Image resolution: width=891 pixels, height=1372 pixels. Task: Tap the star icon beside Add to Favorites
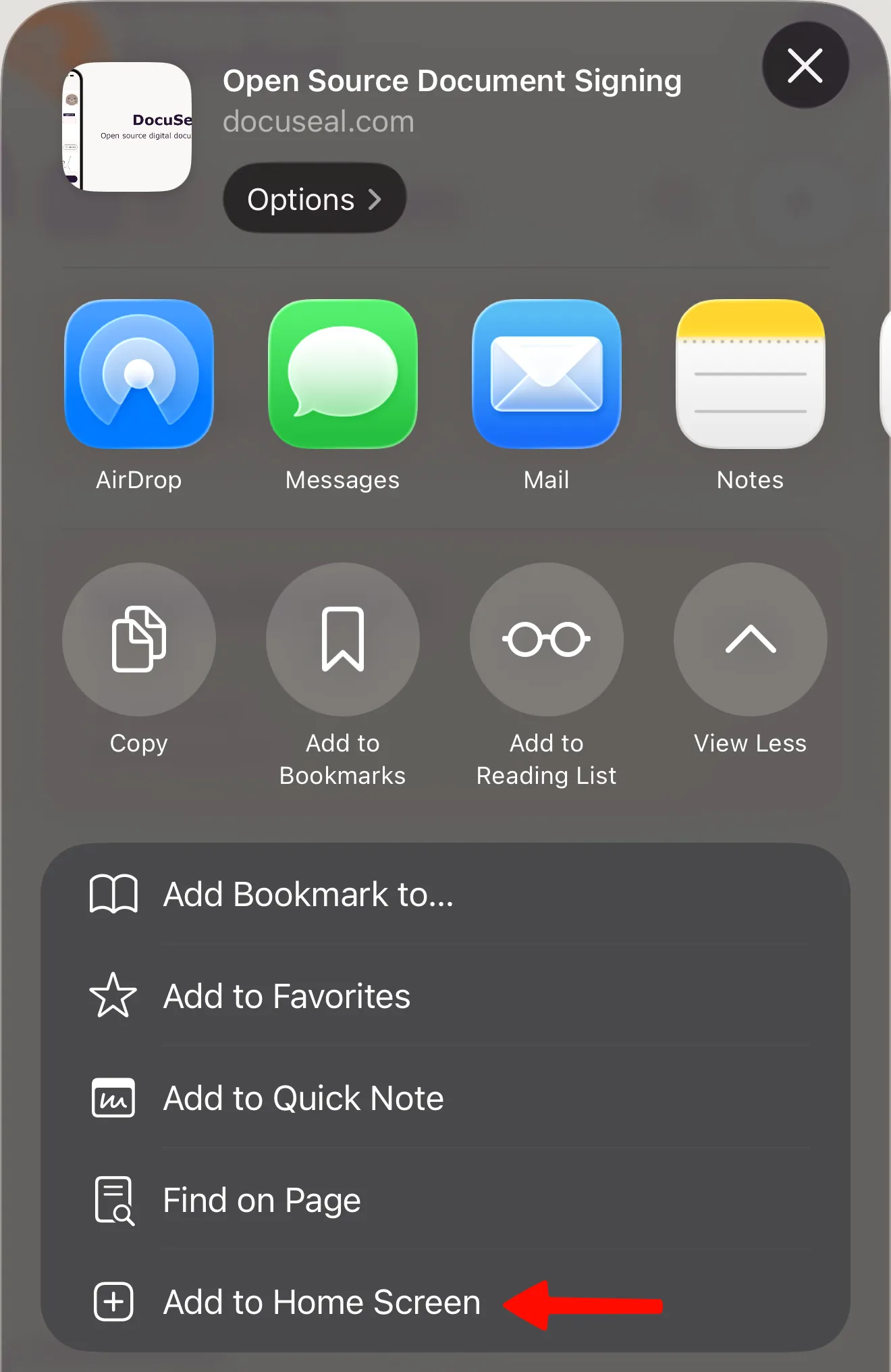[x=113, y=995]
